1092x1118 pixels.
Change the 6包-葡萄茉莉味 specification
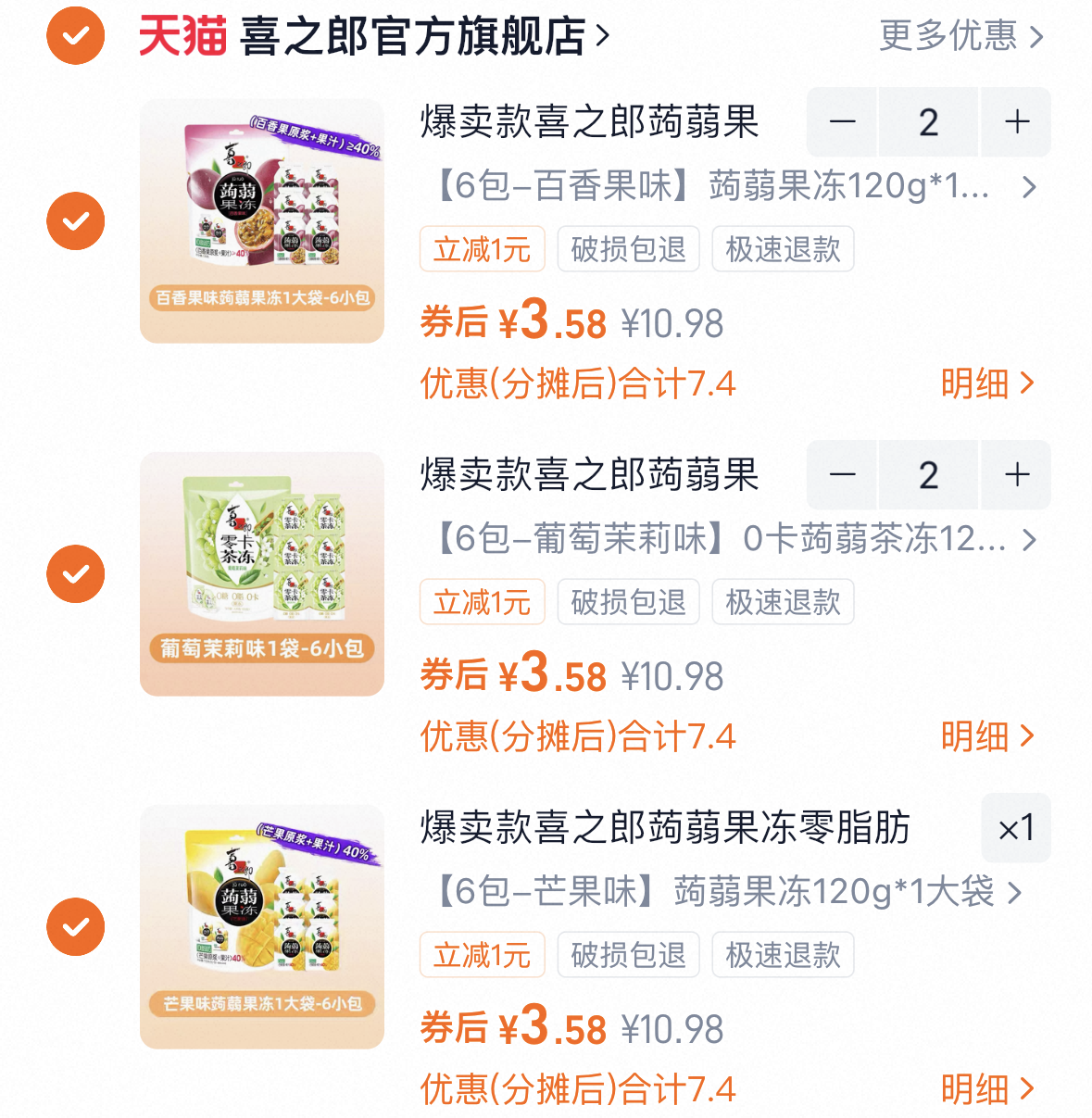coord(732,539)
